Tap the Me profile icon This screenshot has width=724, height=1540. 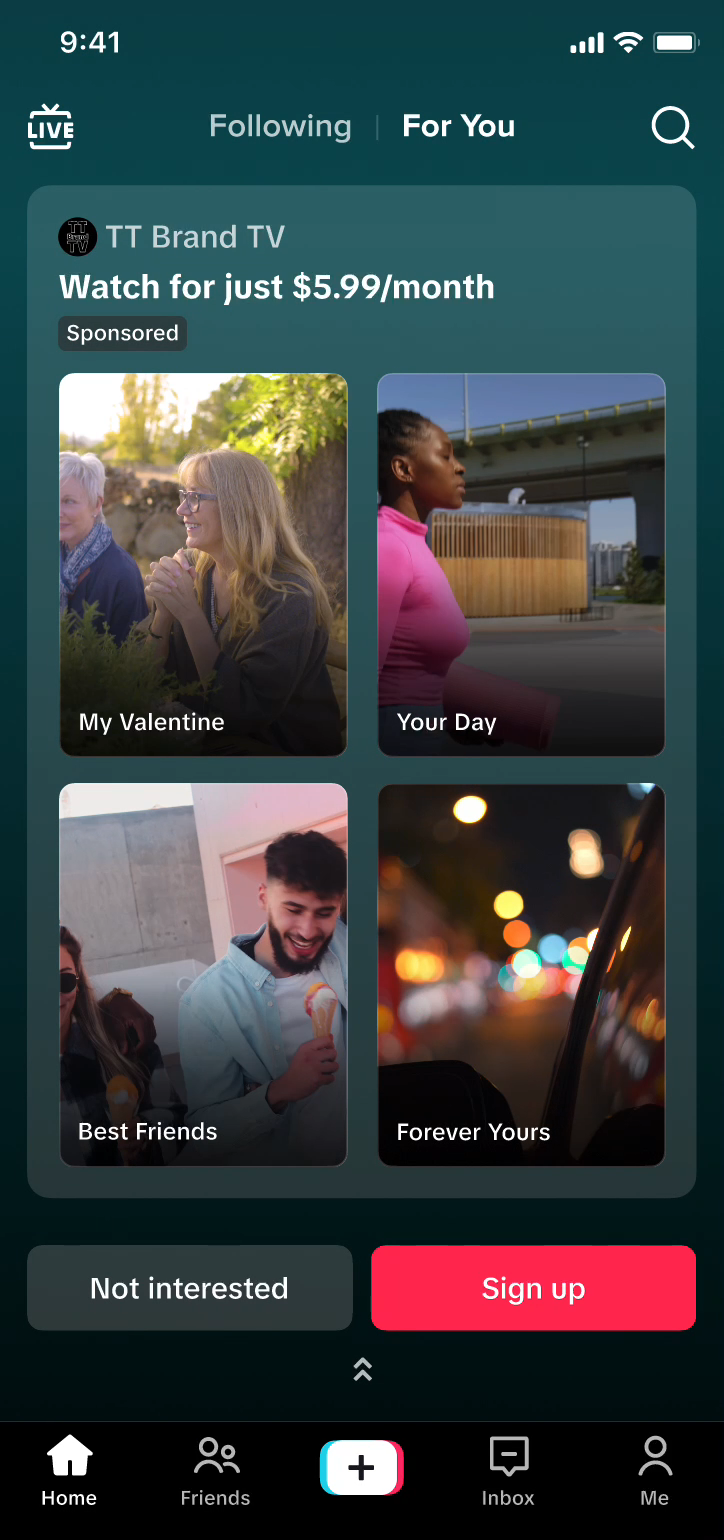[x=654, y=1470]
